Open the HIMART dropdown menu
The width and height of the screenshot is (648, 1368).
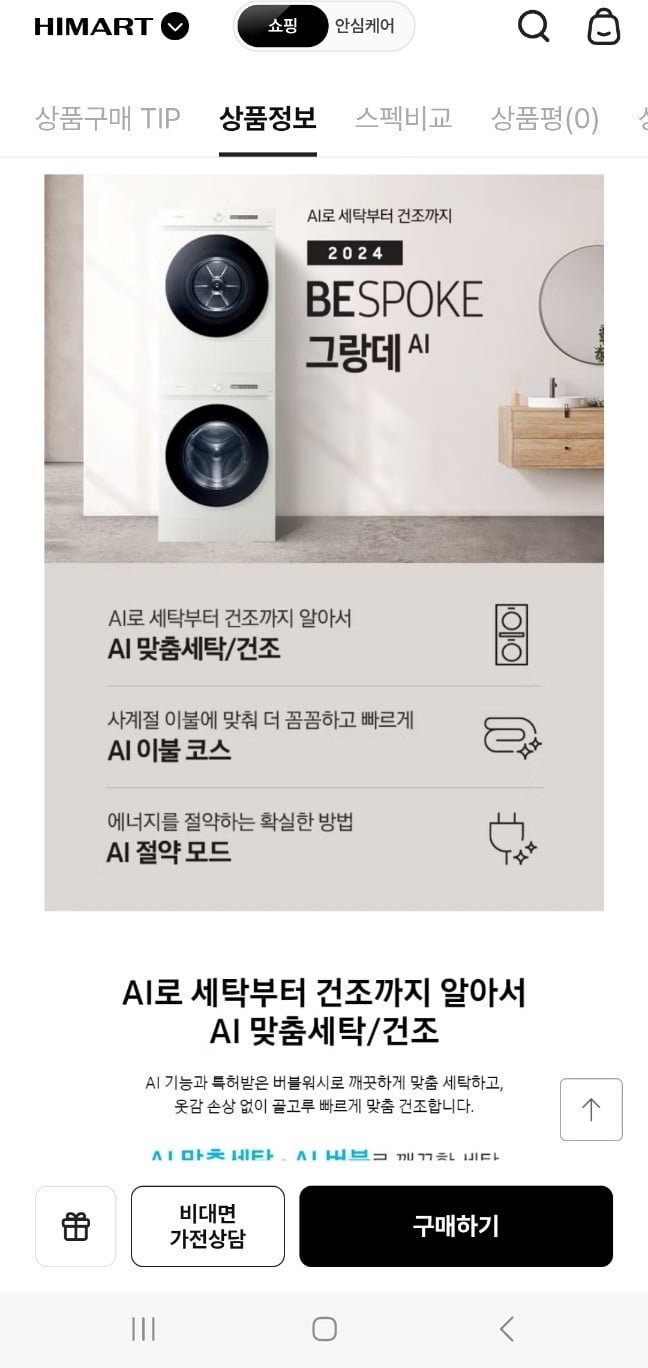click(x=175, y=27)
